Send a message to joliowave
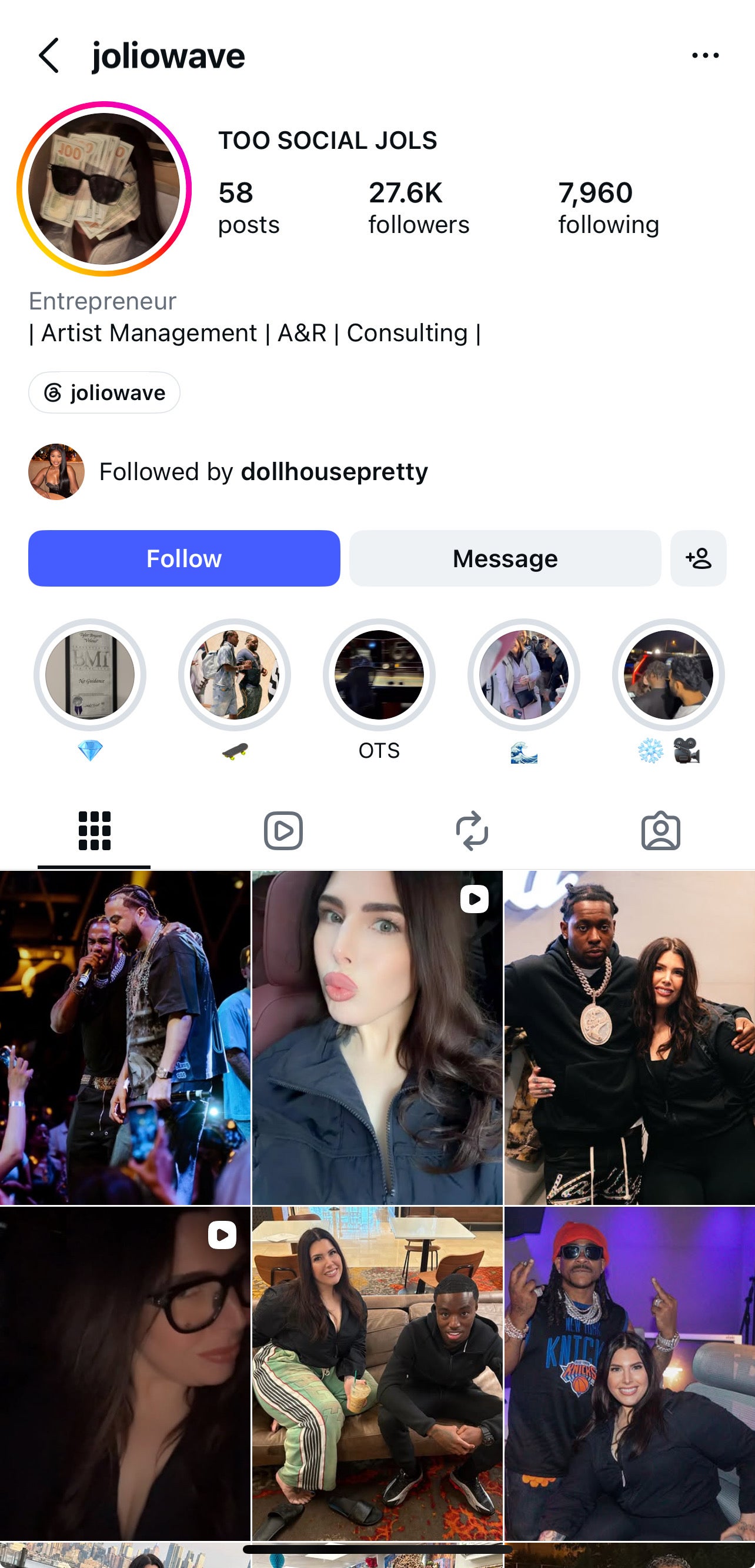755x1568 pixels. pos(505,558)
